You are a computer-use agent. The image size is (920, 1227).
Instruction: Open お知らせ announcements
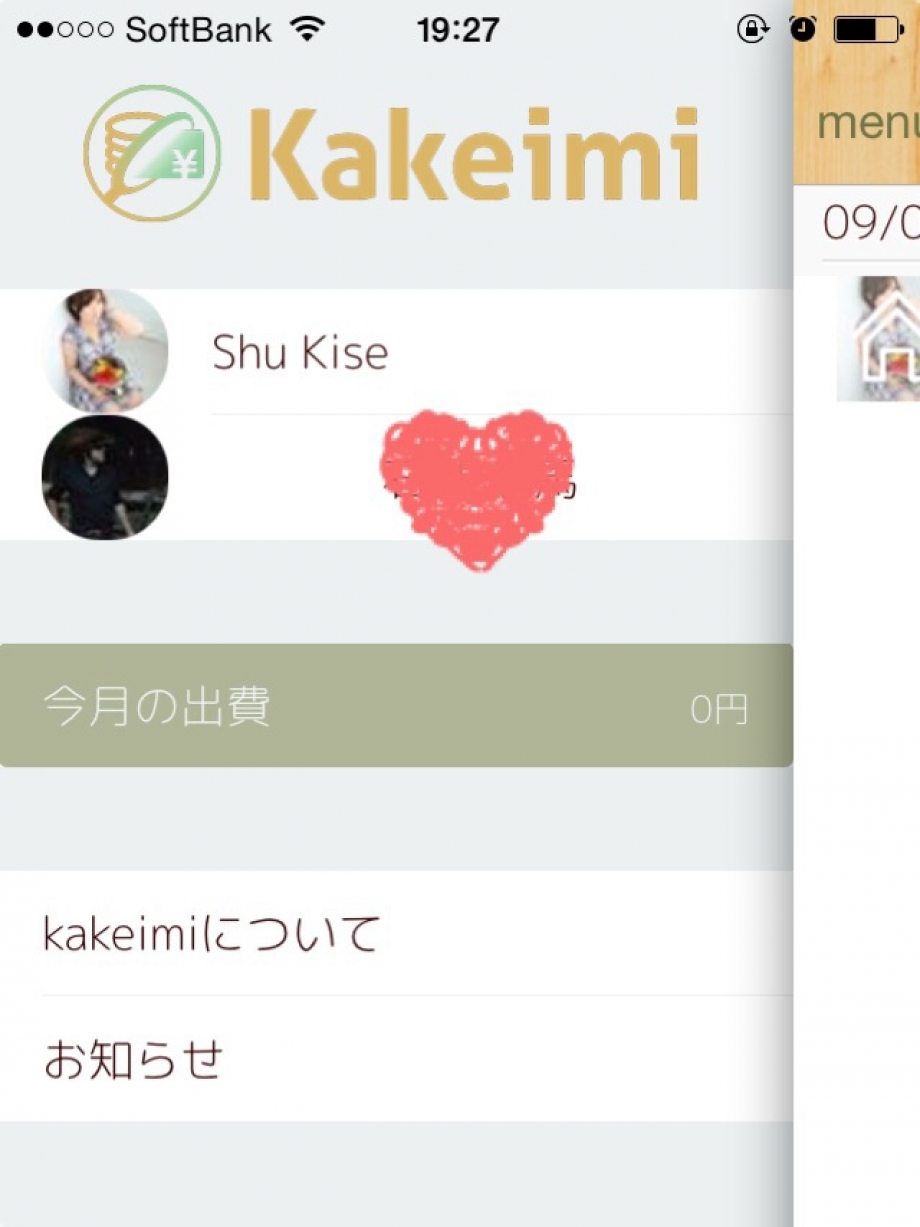396,1059
